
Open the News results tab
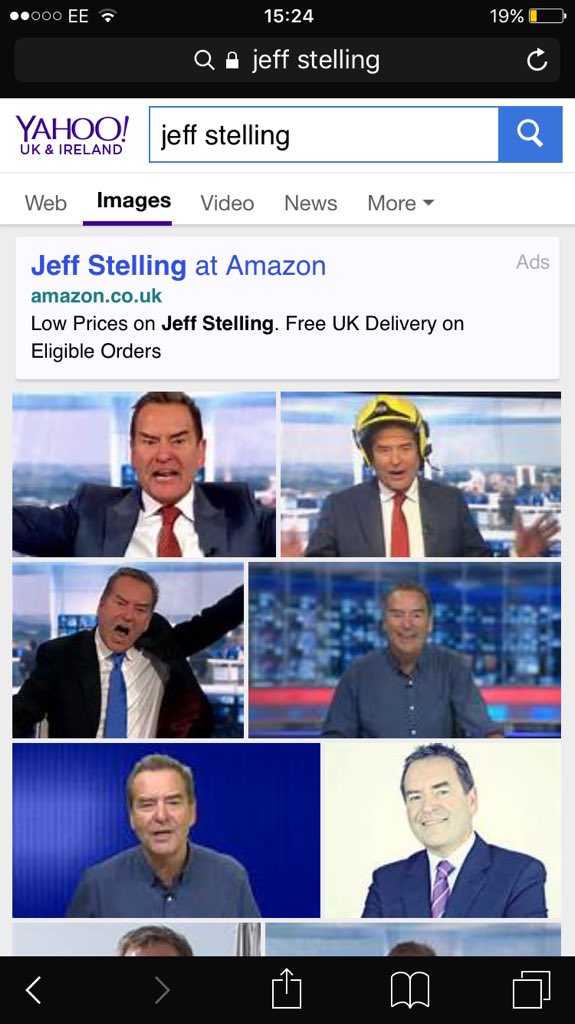[x=310, y=203]
